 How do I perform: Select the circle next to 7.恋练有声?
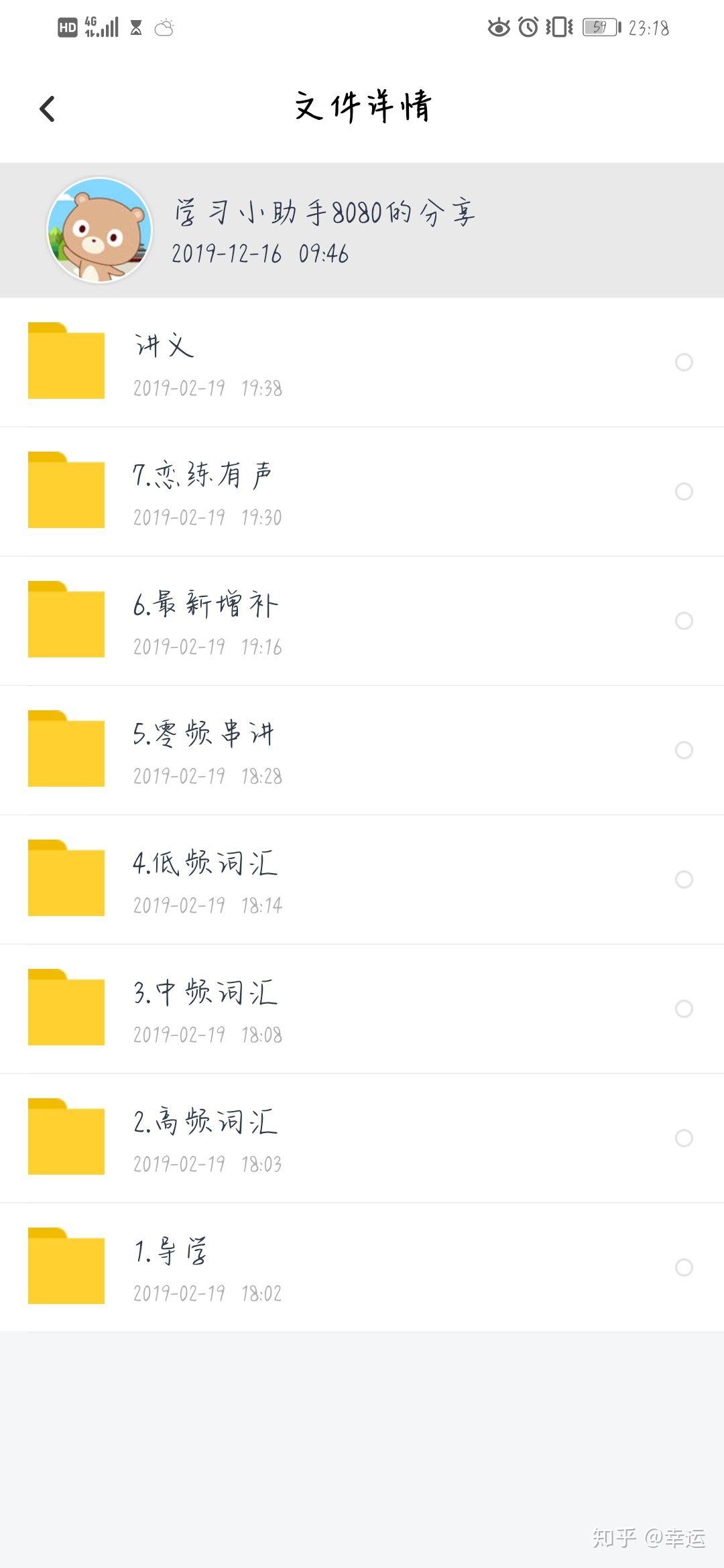684,491
